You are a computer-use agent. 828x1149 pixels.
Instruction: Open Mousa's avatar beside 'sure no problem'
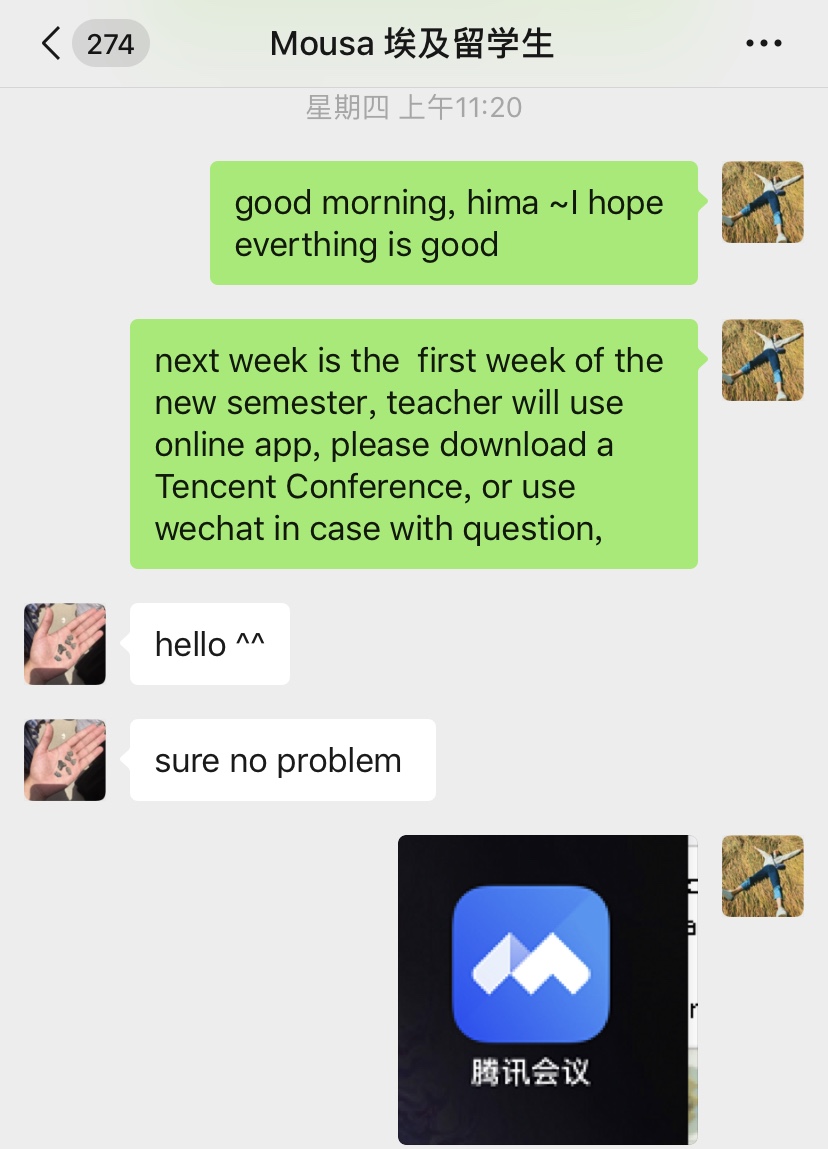click(x=65, y=760)
